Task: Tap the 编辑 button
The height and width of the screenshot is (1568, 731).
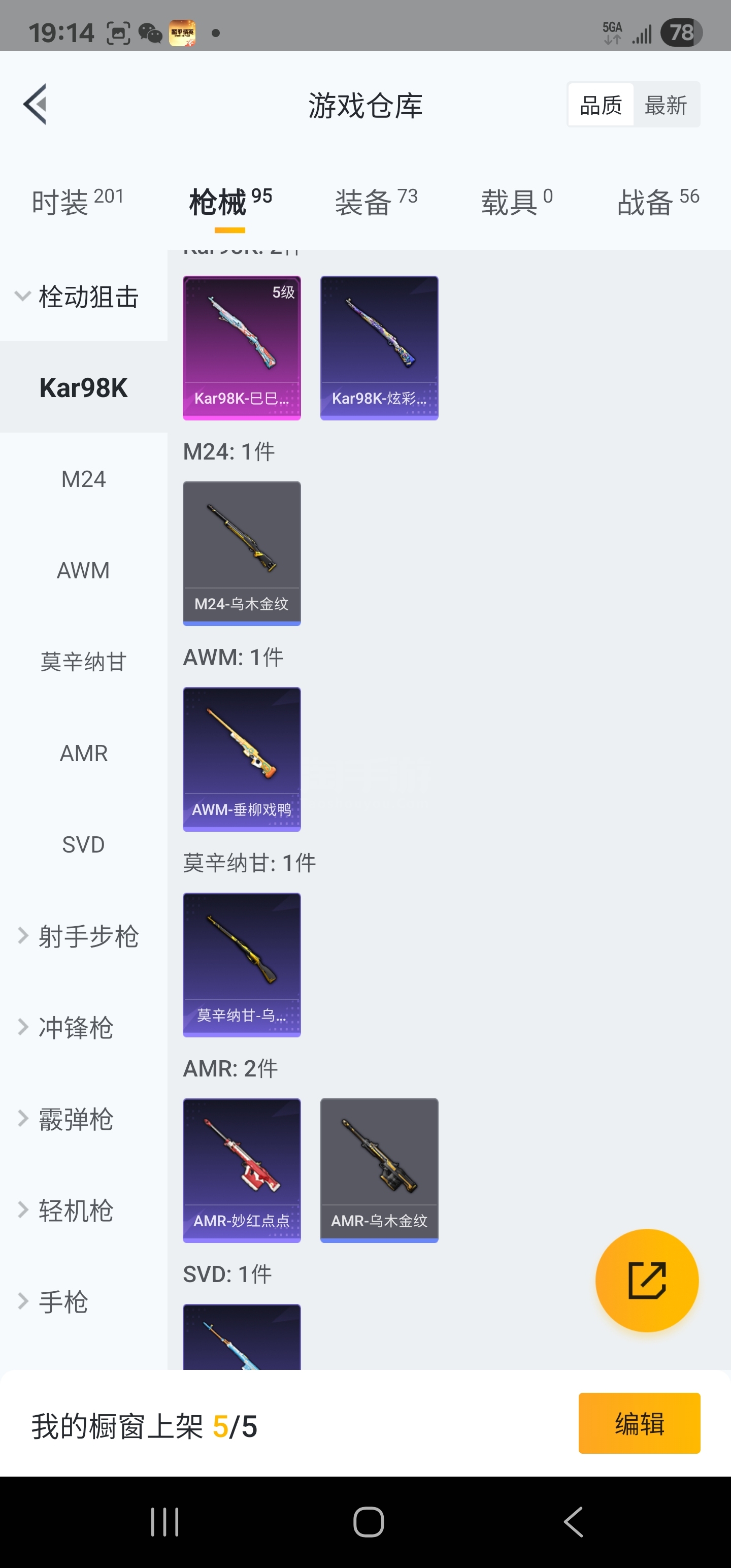Action: click(x=639, y=1423)
